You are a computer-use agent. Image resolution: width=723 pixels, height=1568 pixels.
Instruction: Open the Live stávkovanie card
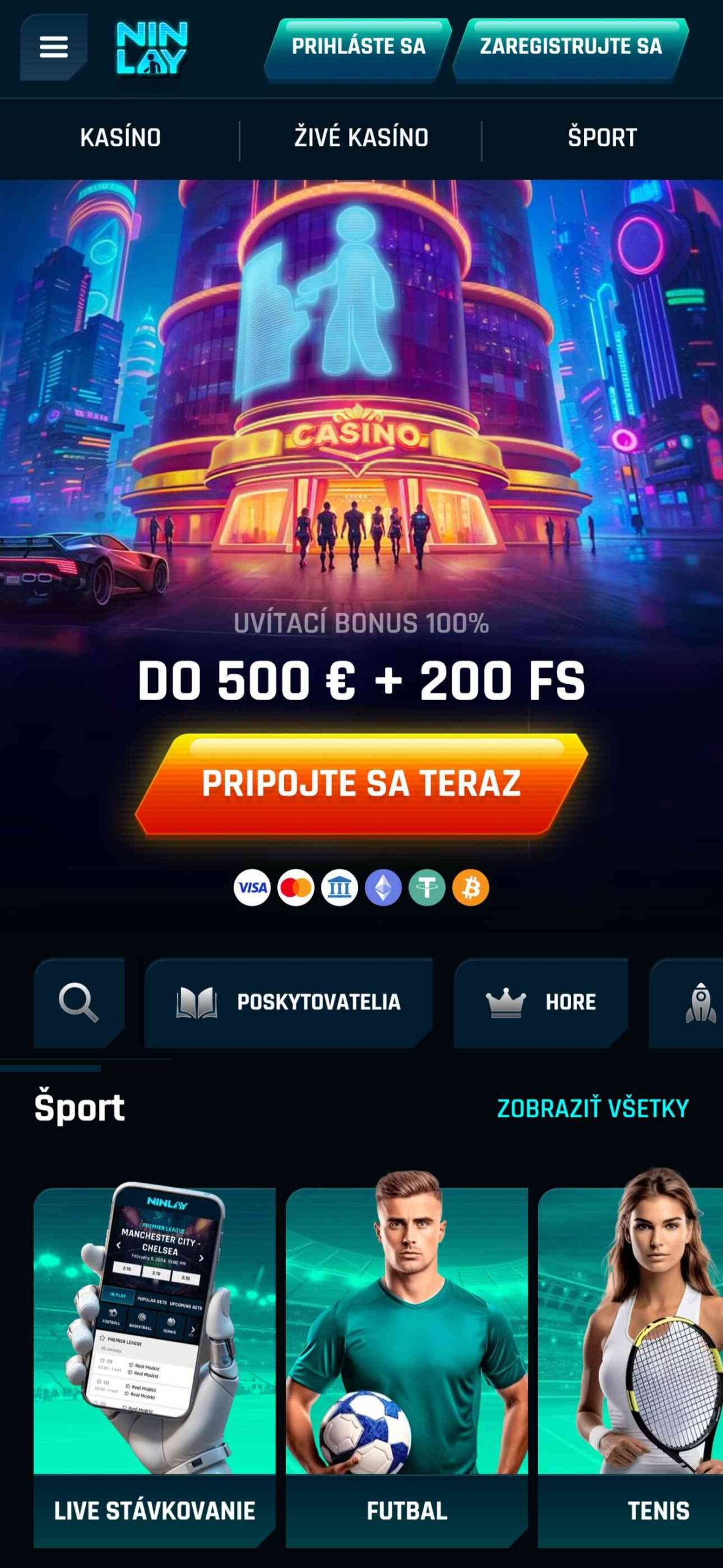tap(154, 1366)
